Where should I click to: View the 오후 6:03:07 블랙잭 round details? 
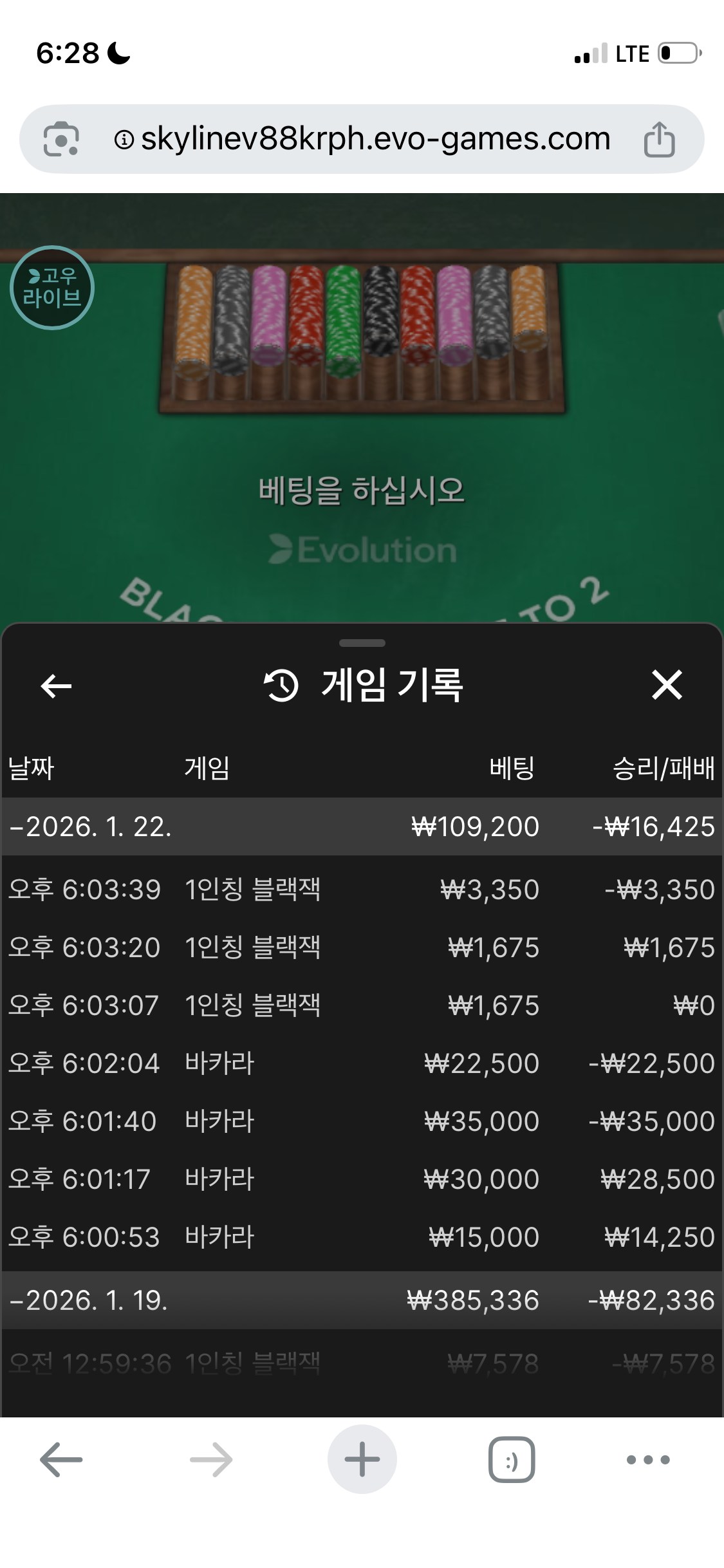(x=360, y=1005)
